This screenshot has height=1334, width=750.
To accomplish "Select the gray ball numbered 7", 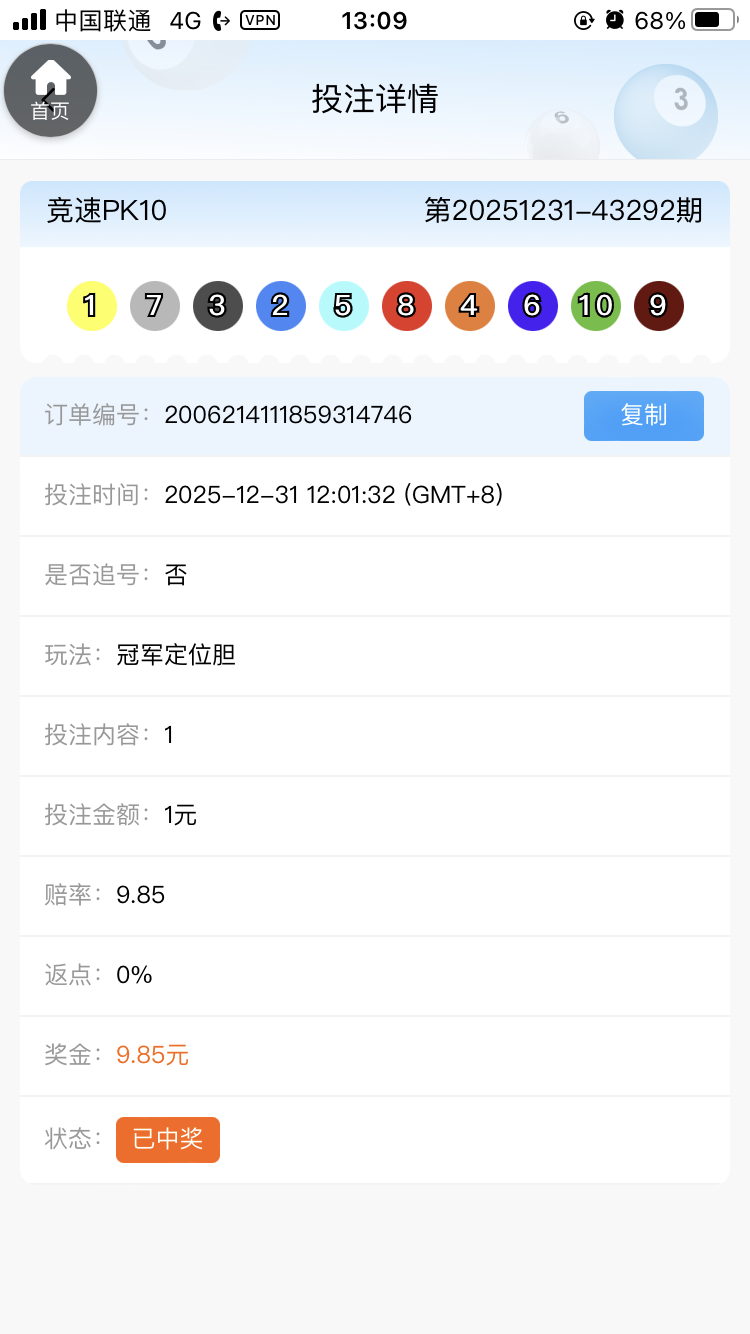I will [154, 306].
